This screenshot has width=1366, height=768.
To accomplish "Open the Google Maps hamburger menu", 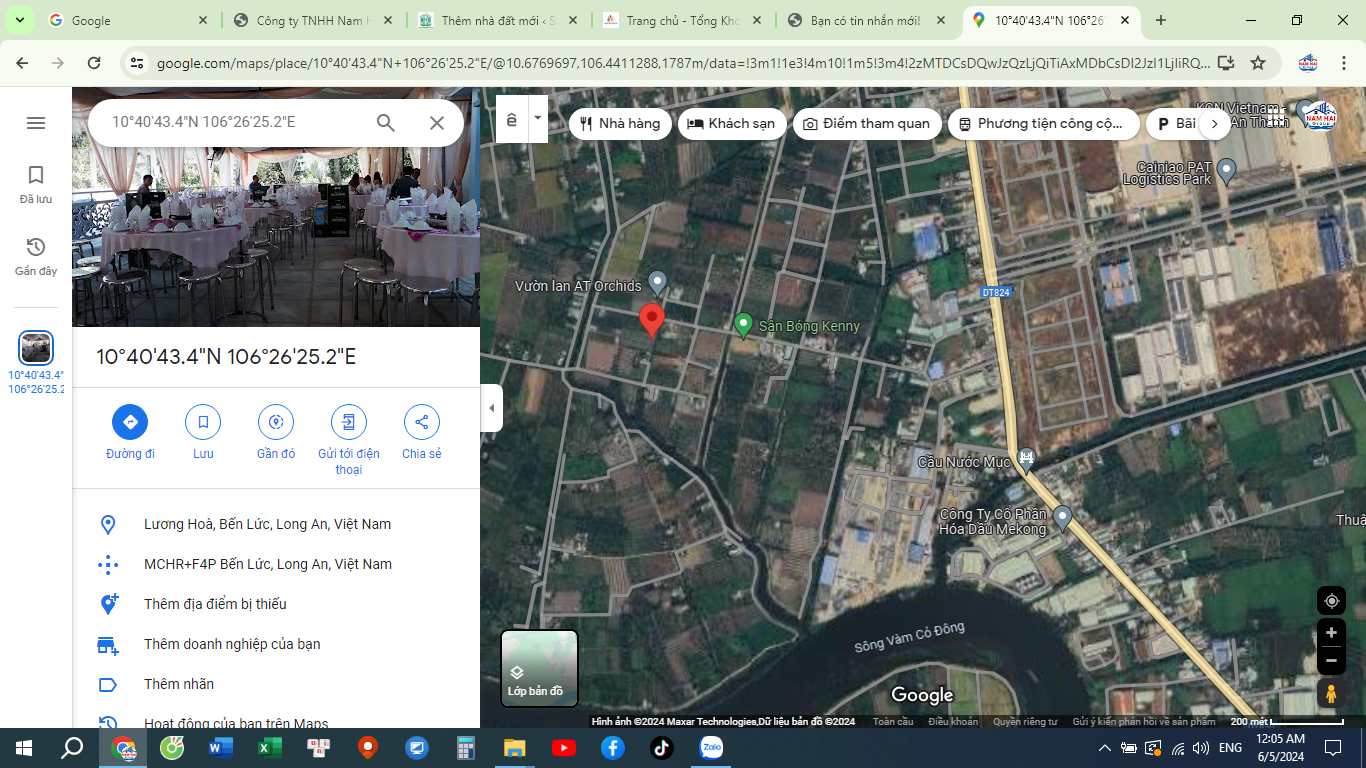I will tap(36, 123).
